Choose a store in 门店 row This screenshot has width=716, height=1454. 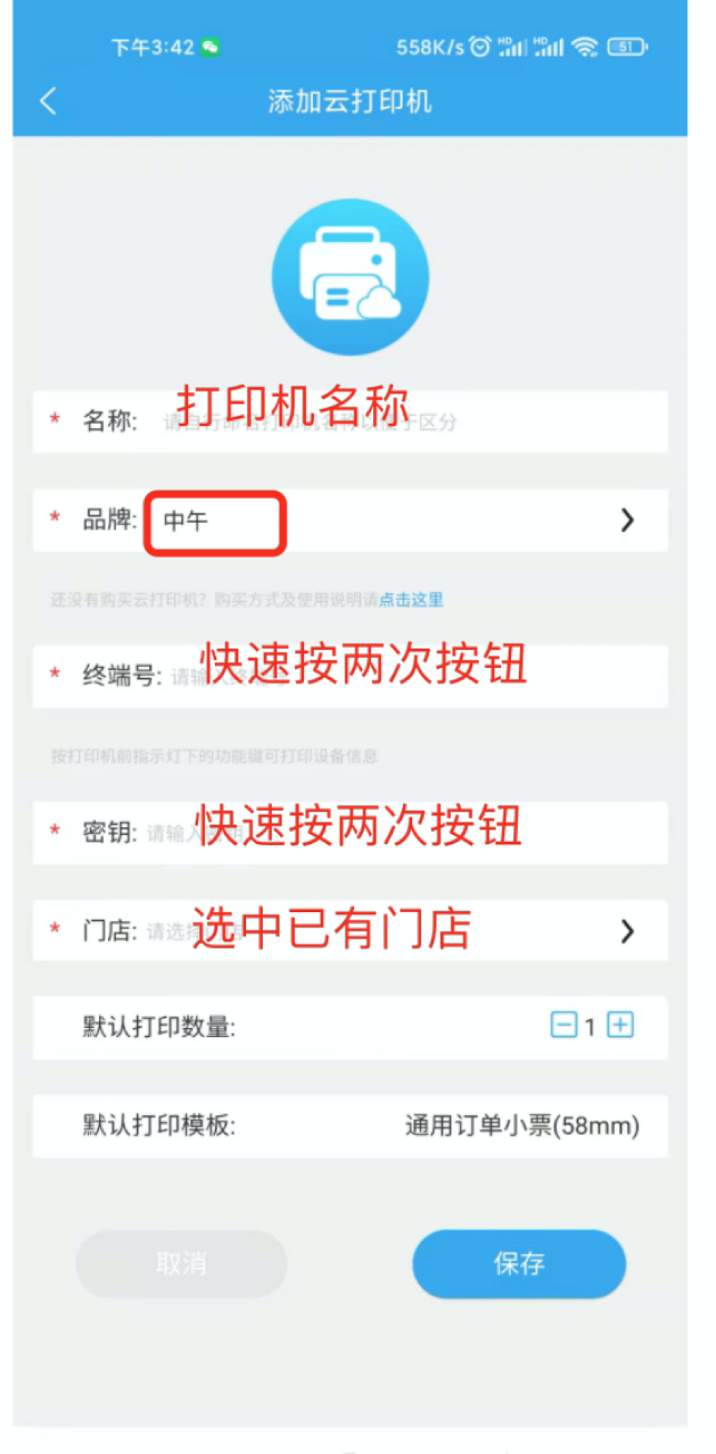tap(400, 931)
